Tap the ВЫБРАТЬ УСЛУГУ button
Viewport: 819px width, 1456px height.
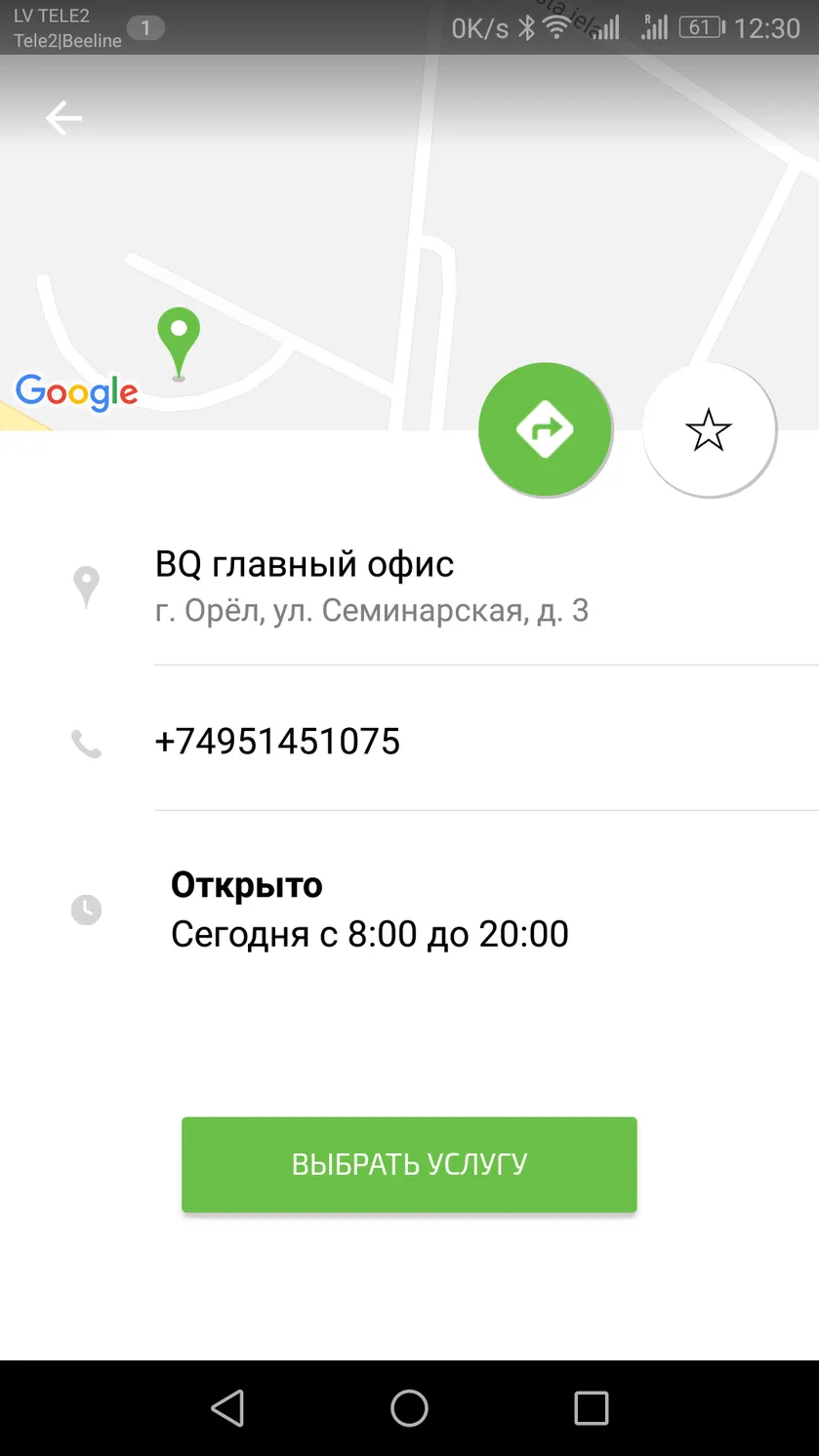click(x=409, y=1164)
